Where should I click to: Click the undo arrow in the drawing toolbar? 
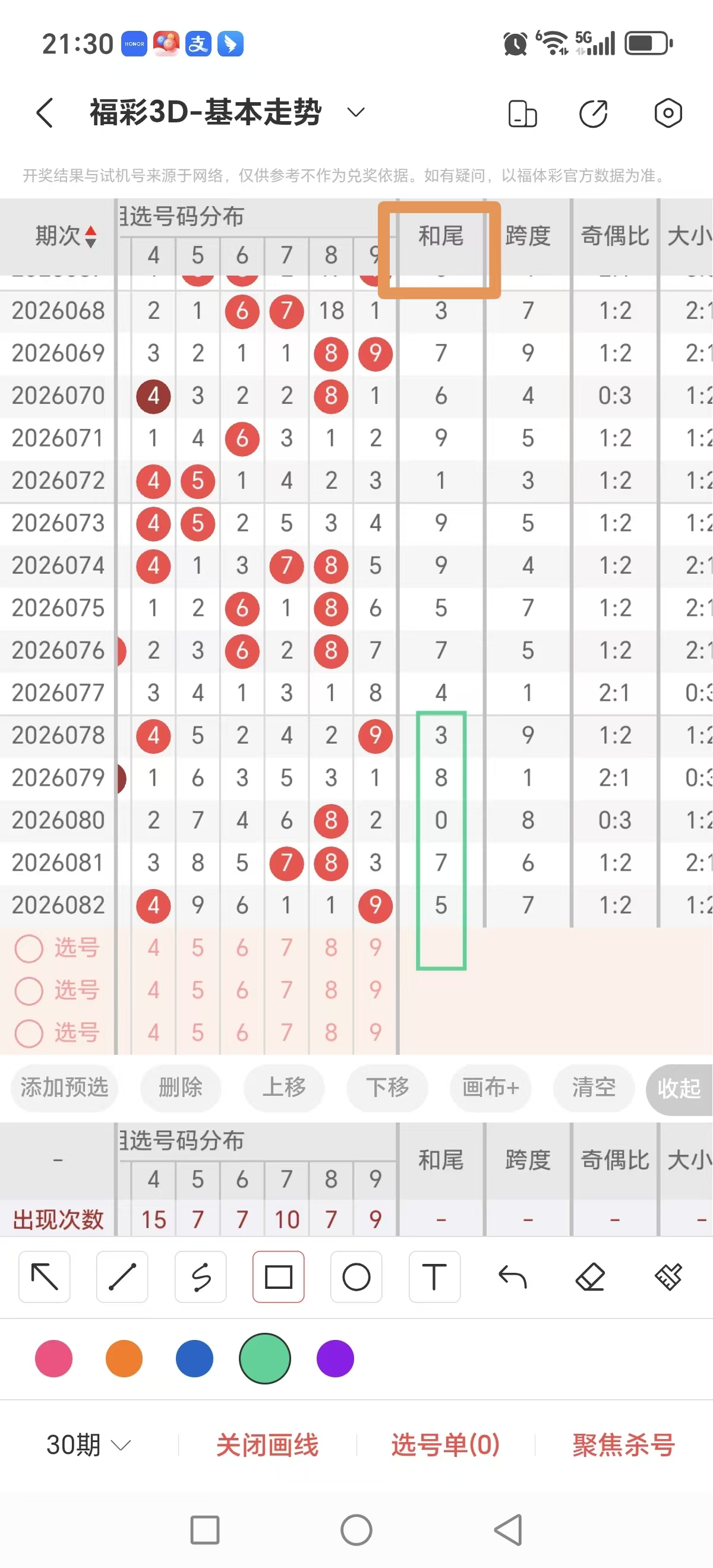click(512, 1278)
